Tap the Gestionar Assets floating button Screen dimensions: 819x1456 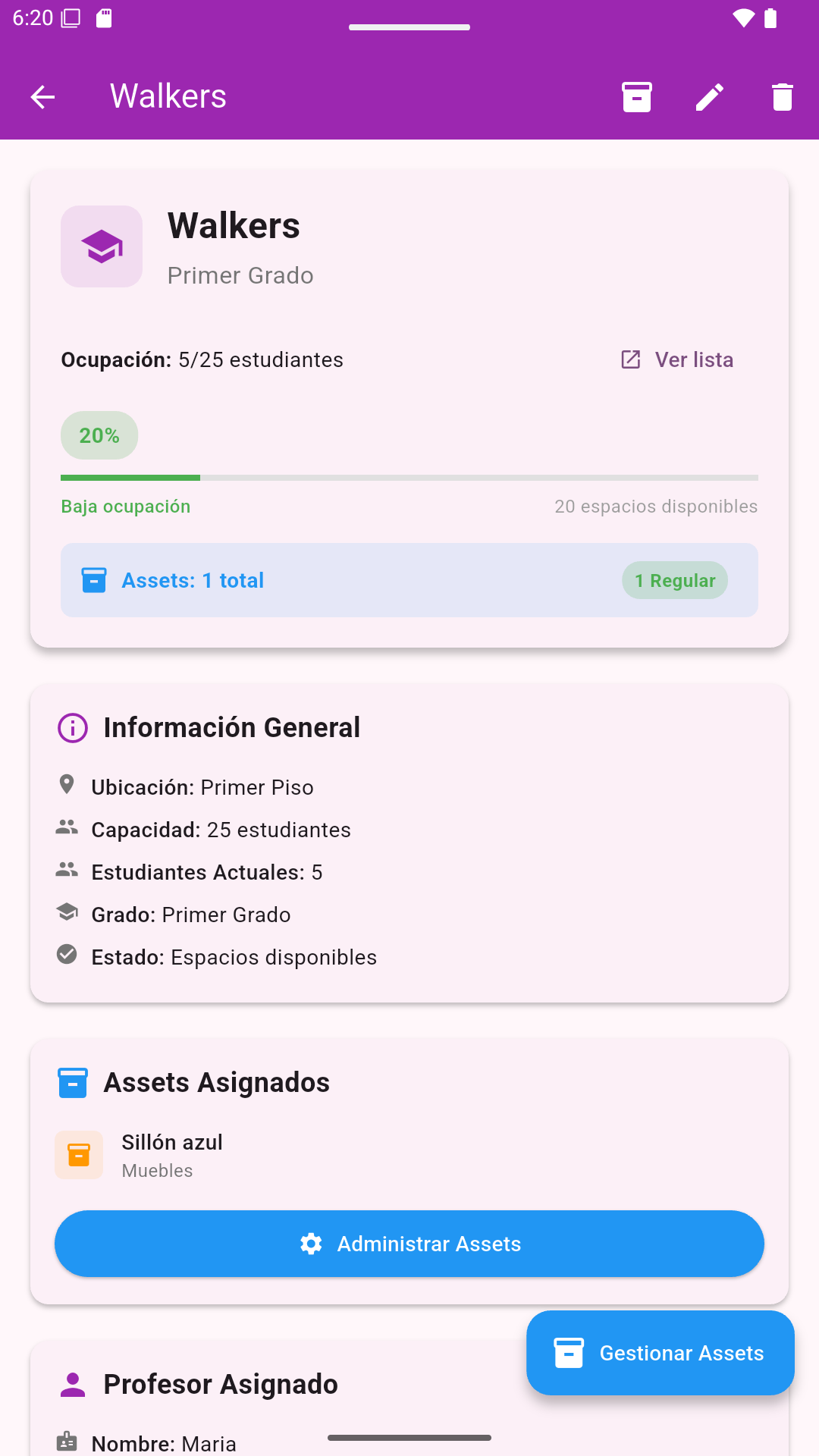click(659, 1353)
